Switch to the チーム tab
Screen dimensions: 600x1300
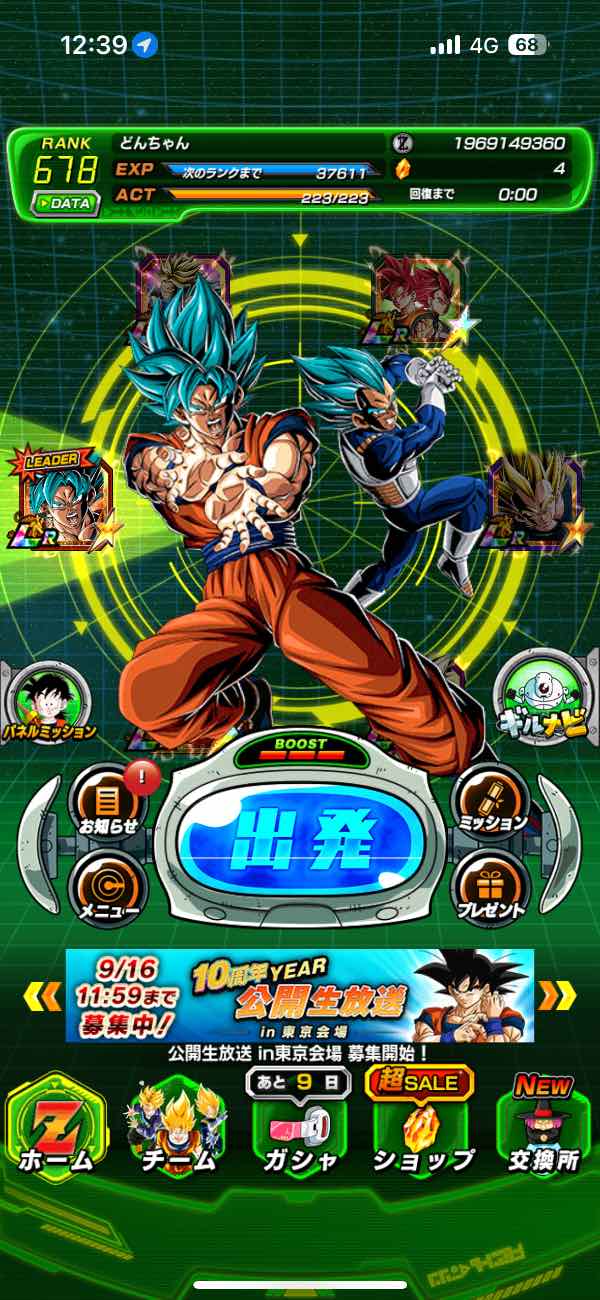tap(176, 1130)
